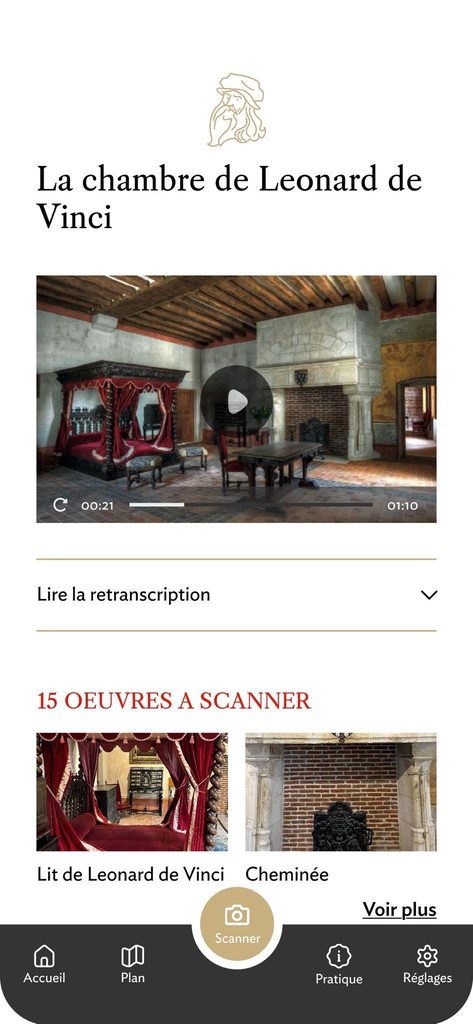The width and height of the screenshot is (473, 1024).
Task: Go to the Accueil tab
Action: point(44,964)
